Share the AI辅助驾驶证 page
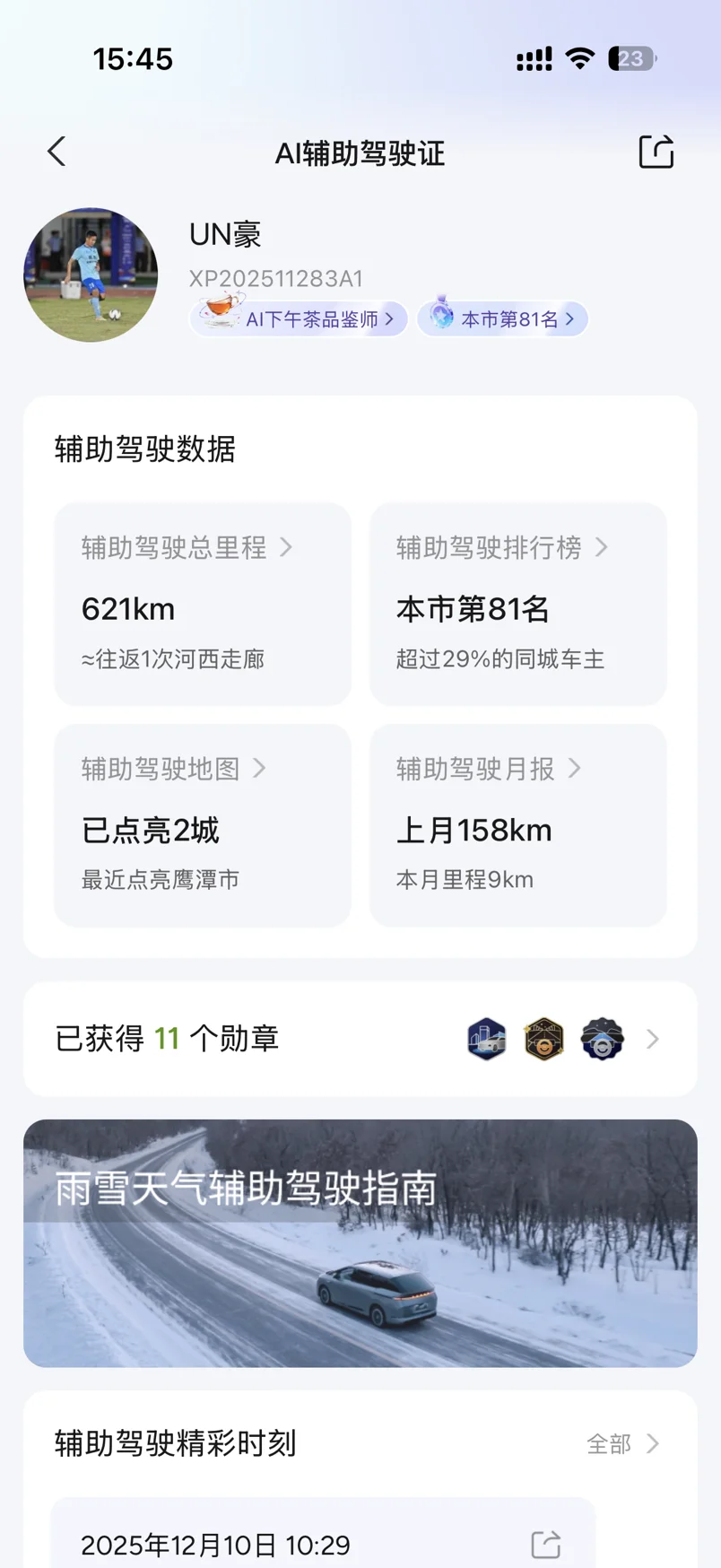 (x=656, y=152)
